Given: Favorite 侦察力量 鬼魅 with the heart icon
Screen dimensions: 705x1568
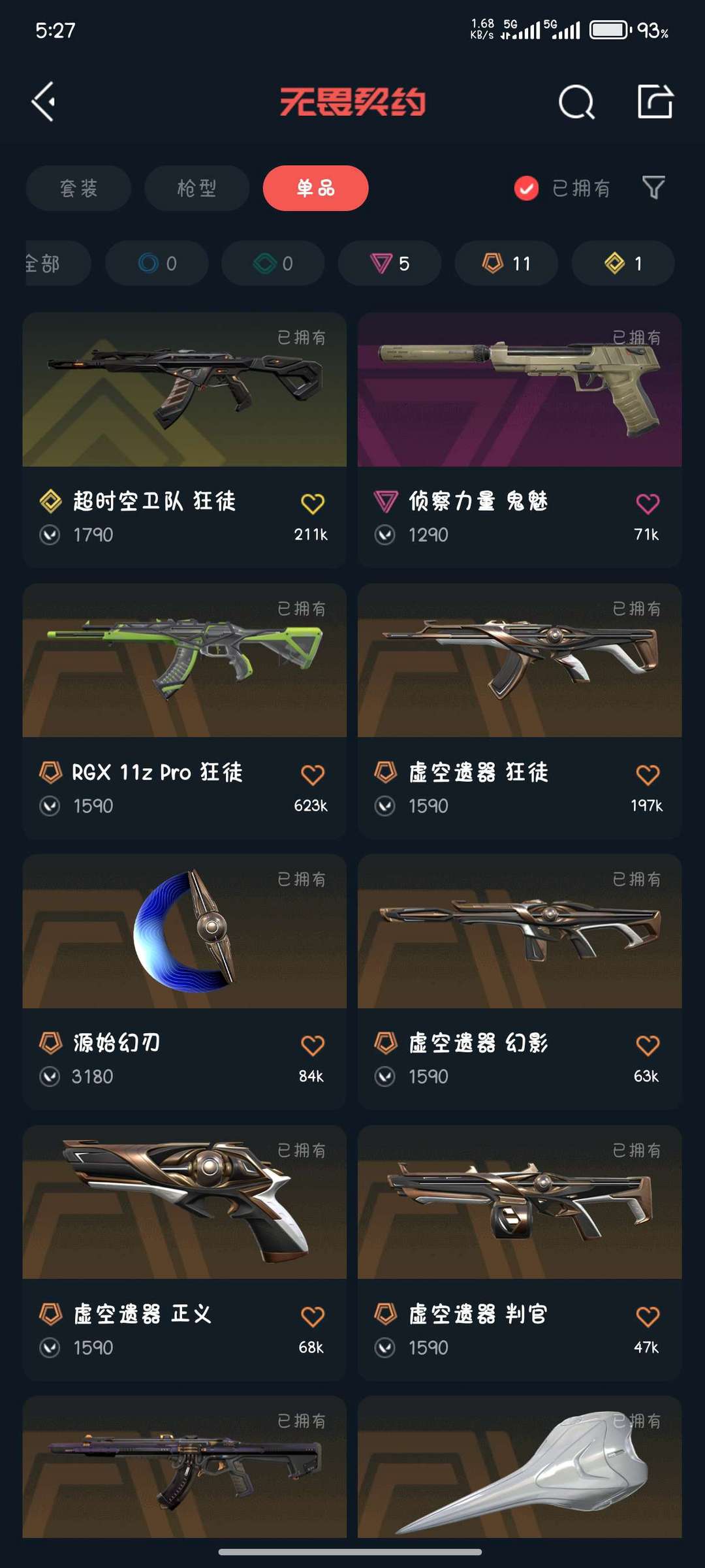Looking at the screenshot, I should click(648, 502).
